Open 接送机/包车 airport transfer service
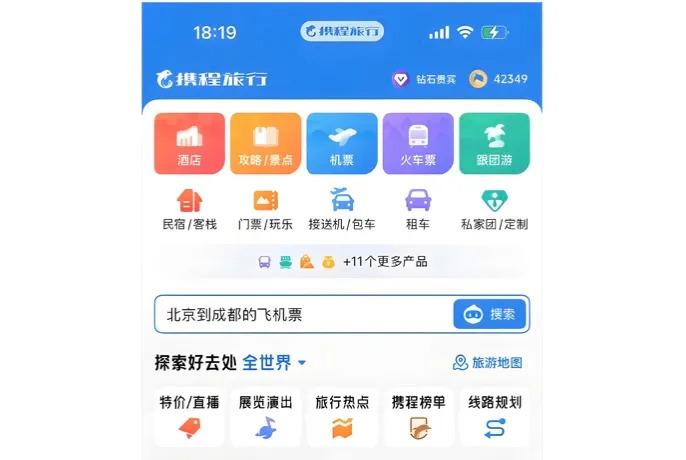The image size is (686, 460). [x=342, y=209]
